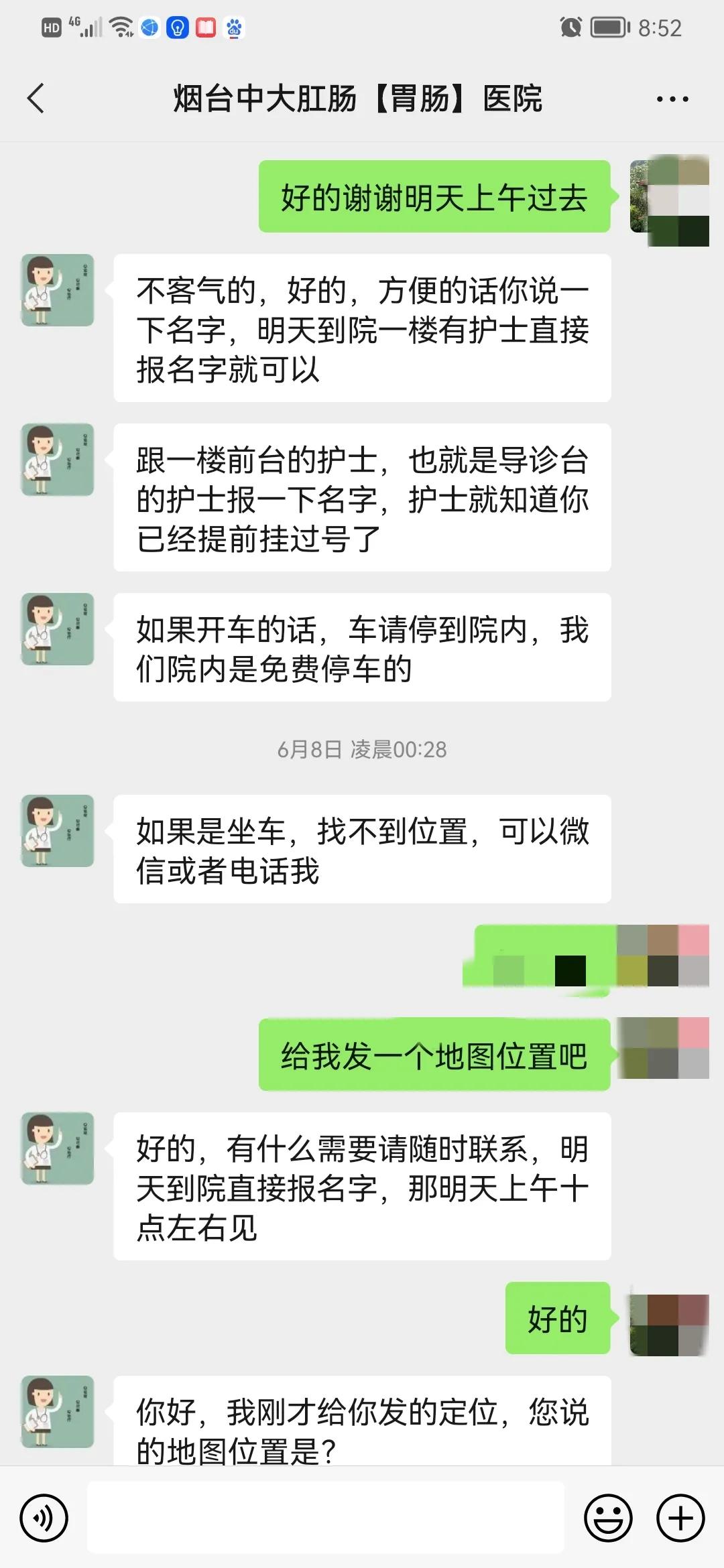Tap your own avatar beside '好的谢谢明天上午过去'
The height and width of the screenshot is (1568, 724).
click(x=670, y=198)
